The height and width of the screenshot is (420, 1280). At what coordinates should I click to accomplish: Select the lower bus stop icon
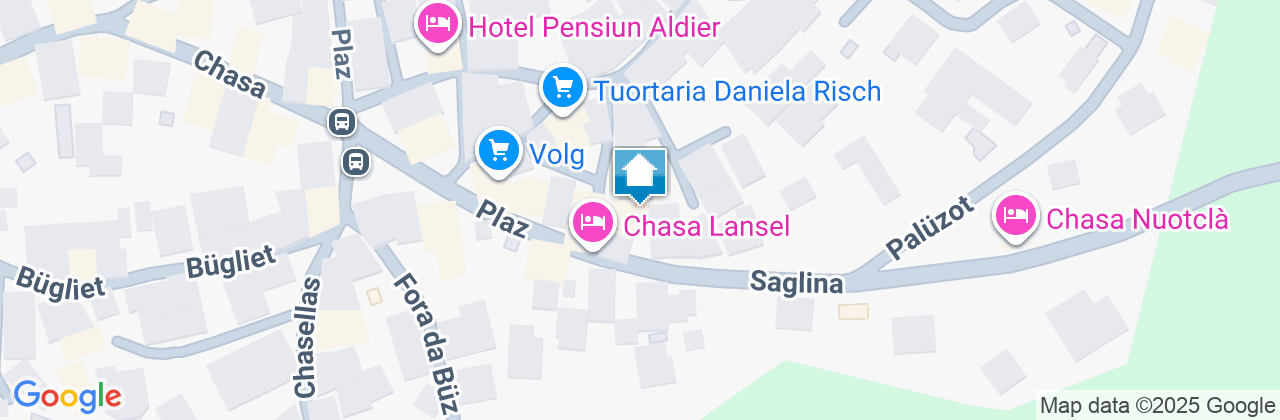[356, 161]
